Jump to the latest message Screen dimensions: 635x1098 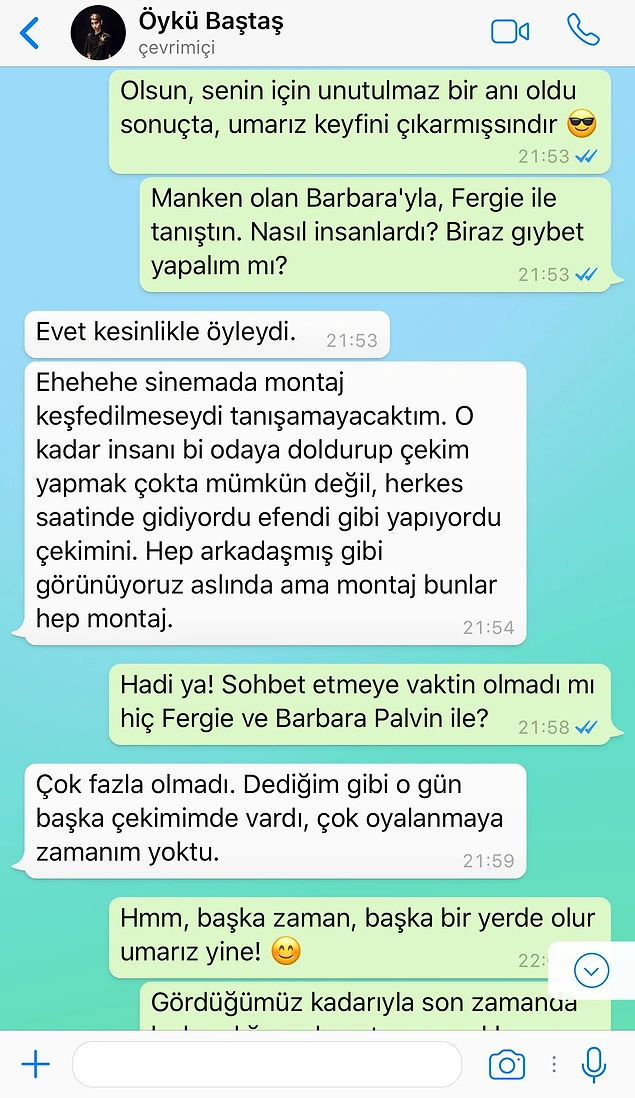click(591, 971)
